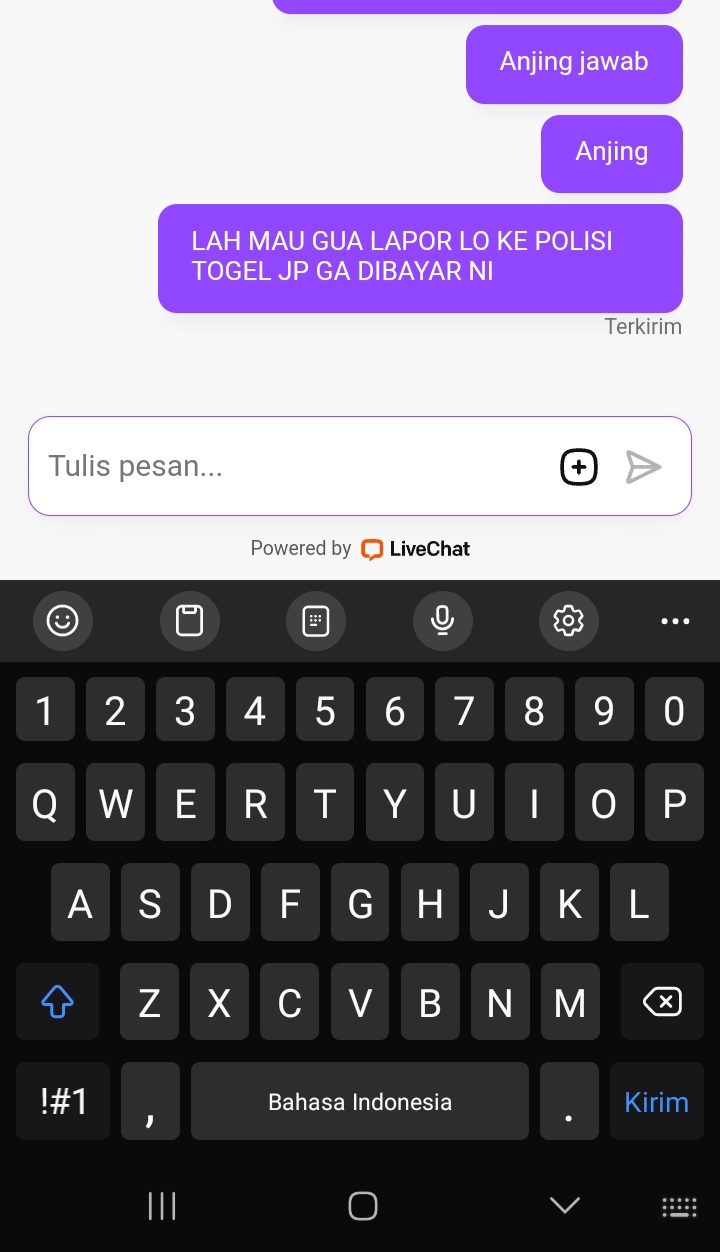Switch to symbols with the !#1 key
Viewport: 720px width, 1252px height.
point(63,1102)
